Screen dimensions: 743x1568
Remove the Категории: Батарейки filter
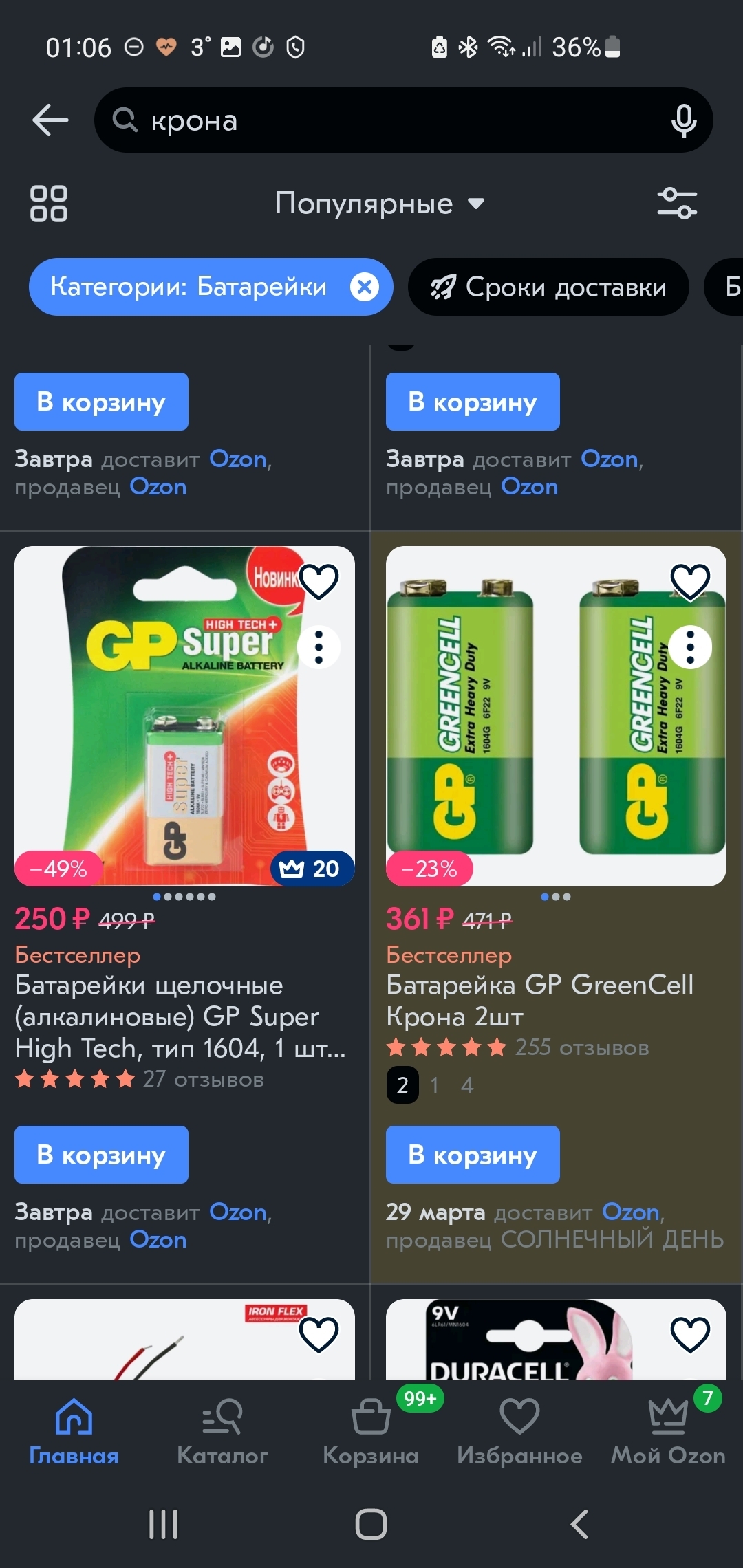(365, 287)
